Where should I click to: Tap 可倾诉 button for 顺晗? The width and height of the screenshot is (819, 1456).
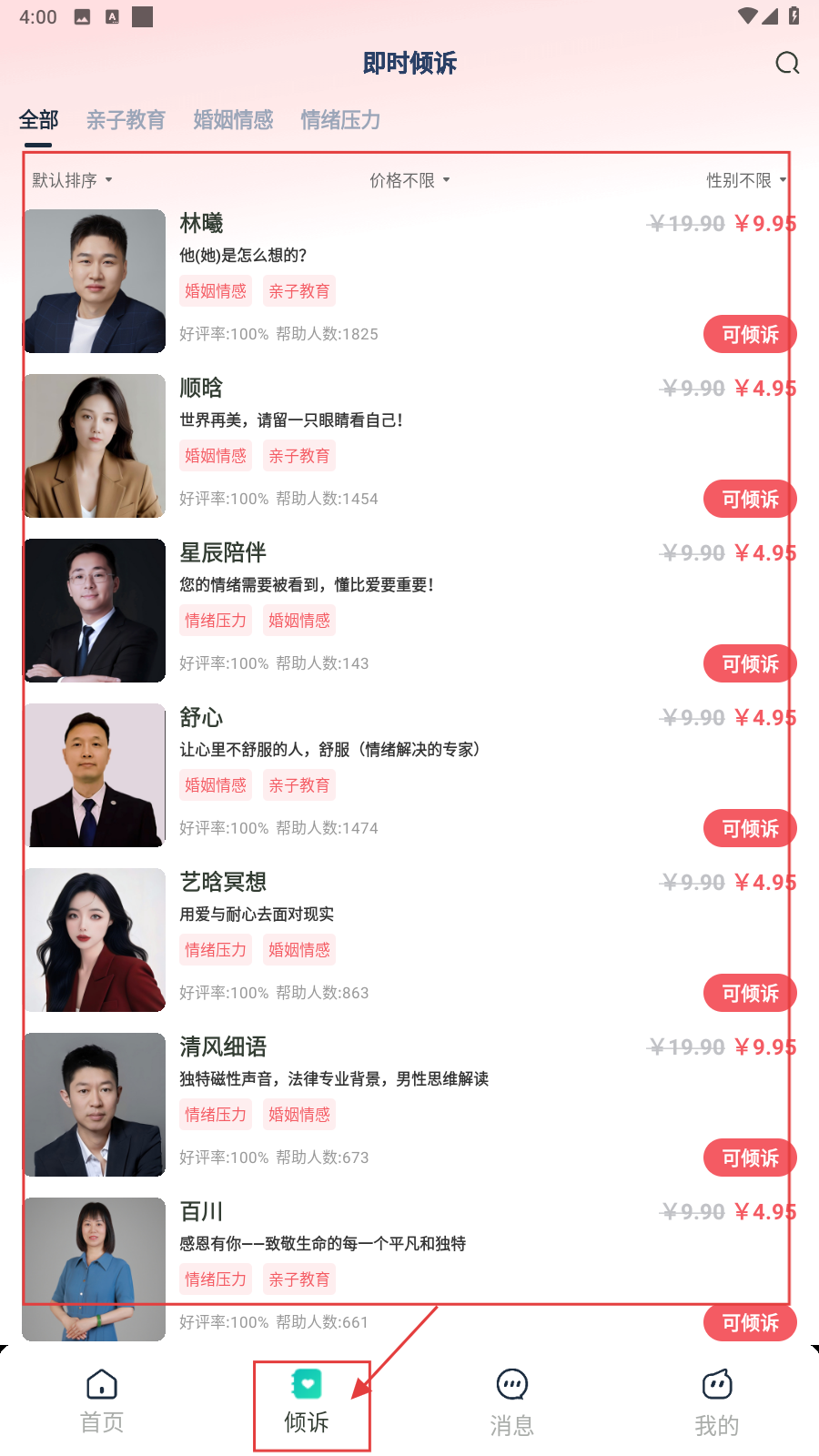(750, 500)
